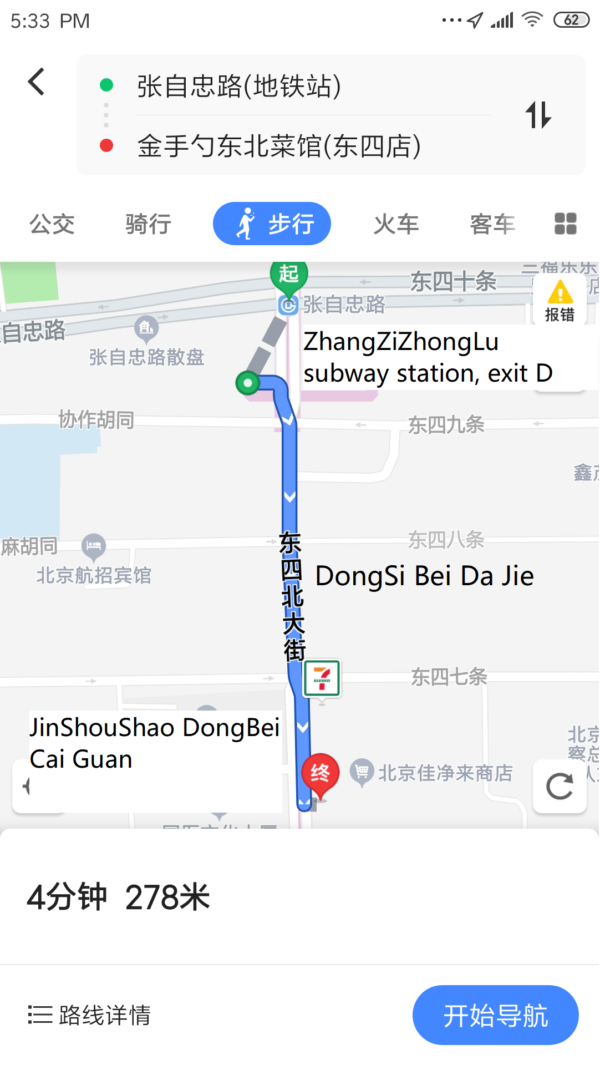This screenshot has height=1065, width=600.
Task: Select the 步行 walking tab
Action: [x=272, y=224]
